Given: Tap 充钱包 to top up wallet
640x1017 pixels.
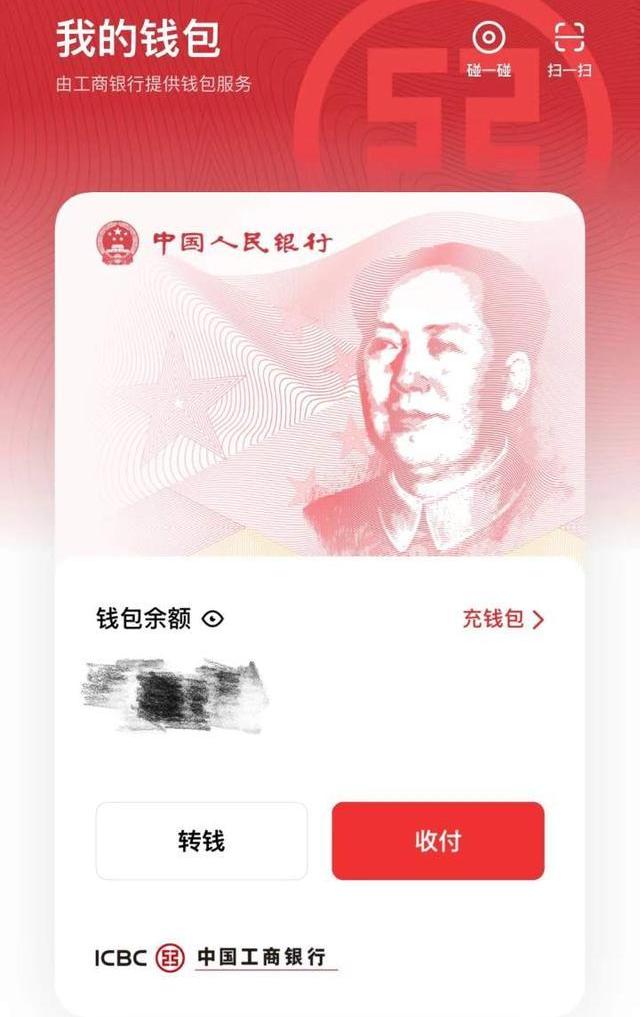Looking at the screenshot, I should tap(503, 619).
